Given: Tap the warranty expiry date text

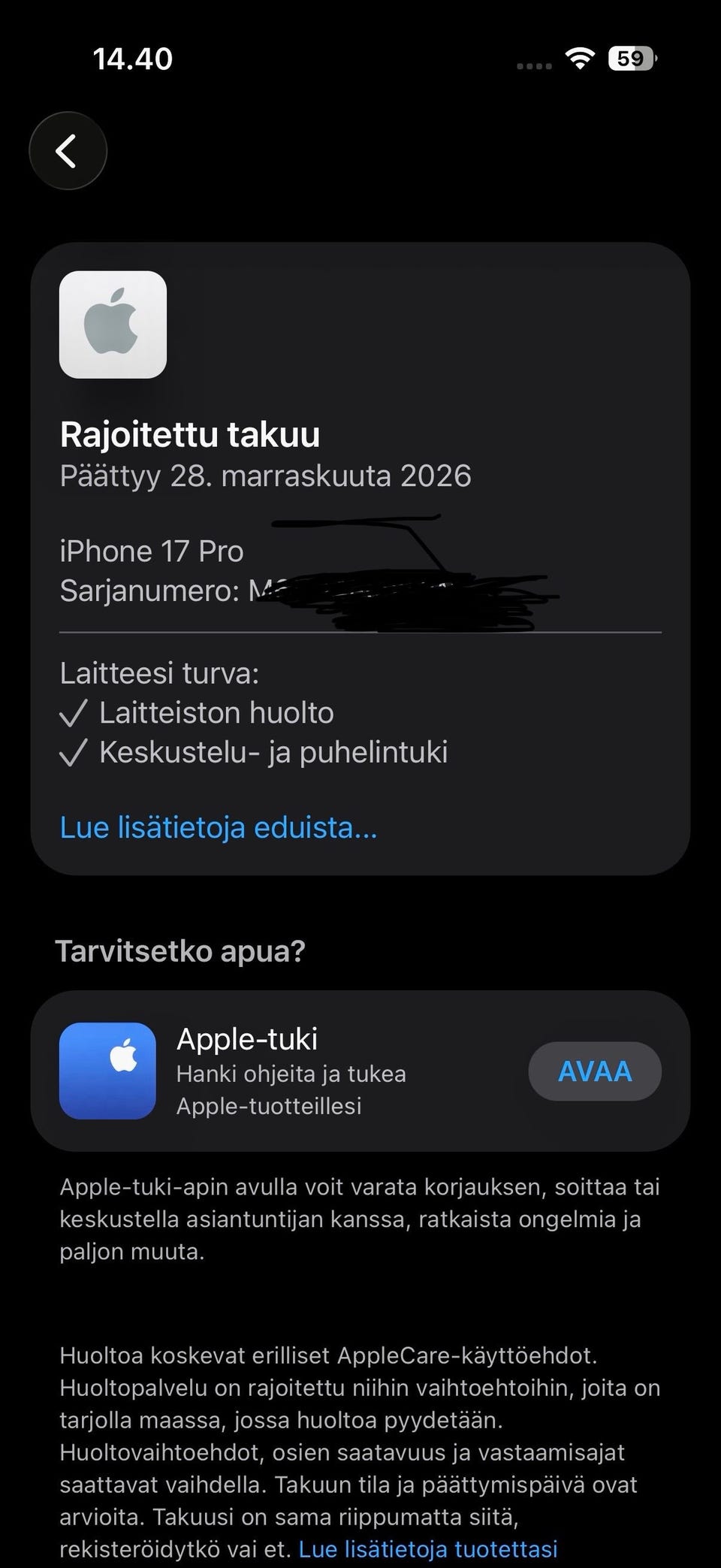Looking at the screenshot, I should point(266,476).
